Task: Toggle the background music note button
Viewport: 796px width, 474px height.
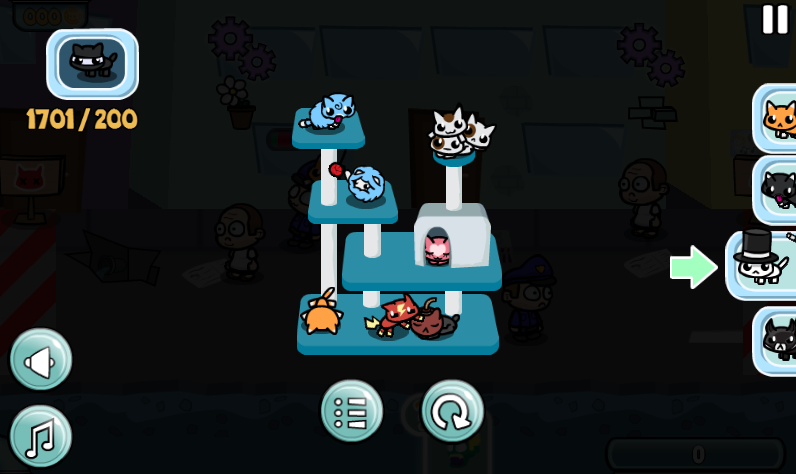Action: pos(41,436)
